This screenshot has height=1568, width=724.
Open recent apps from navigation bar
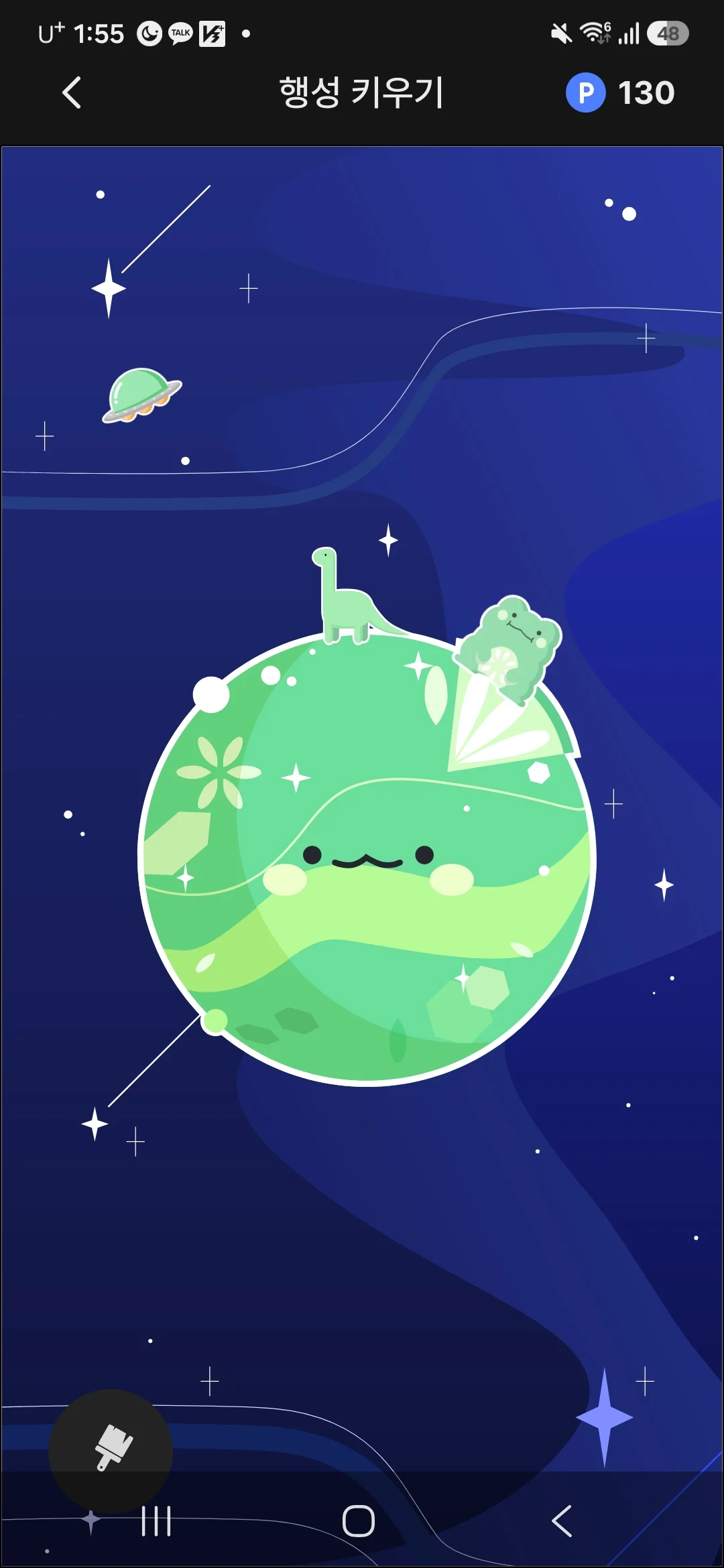pos(156,1521)
